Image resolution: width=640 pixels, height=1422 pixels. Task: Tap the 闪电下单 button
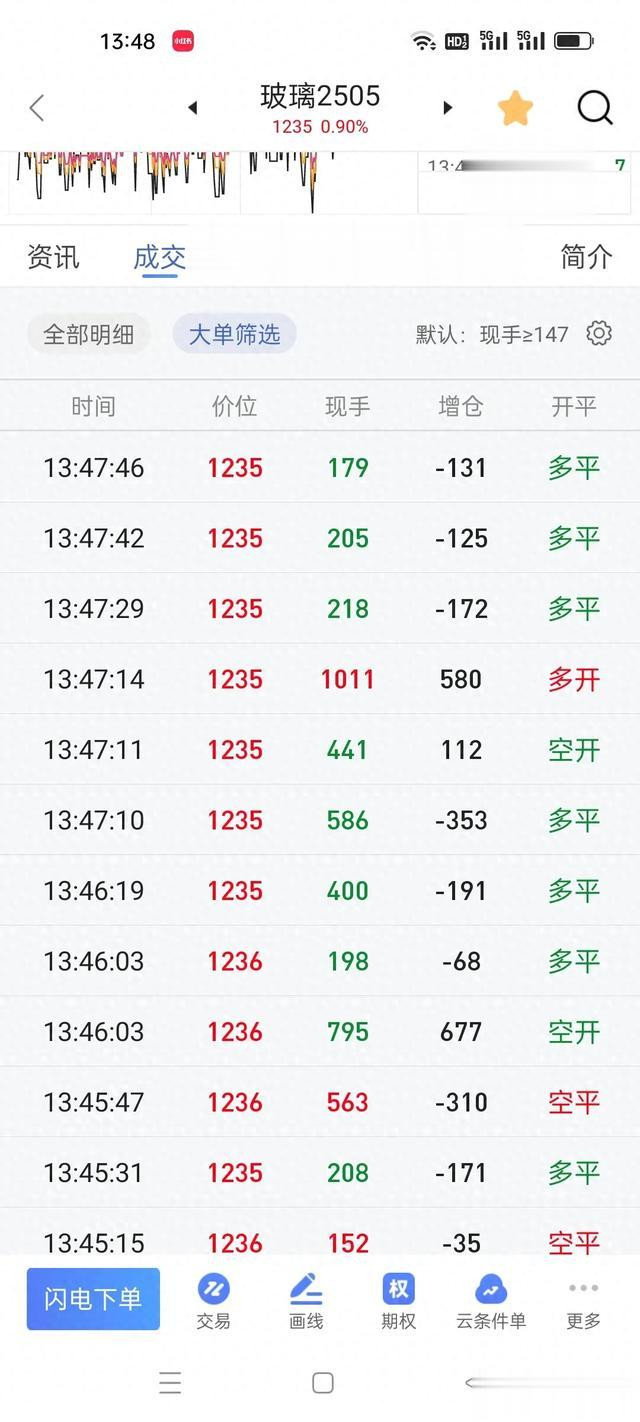tap(93, 1299)
